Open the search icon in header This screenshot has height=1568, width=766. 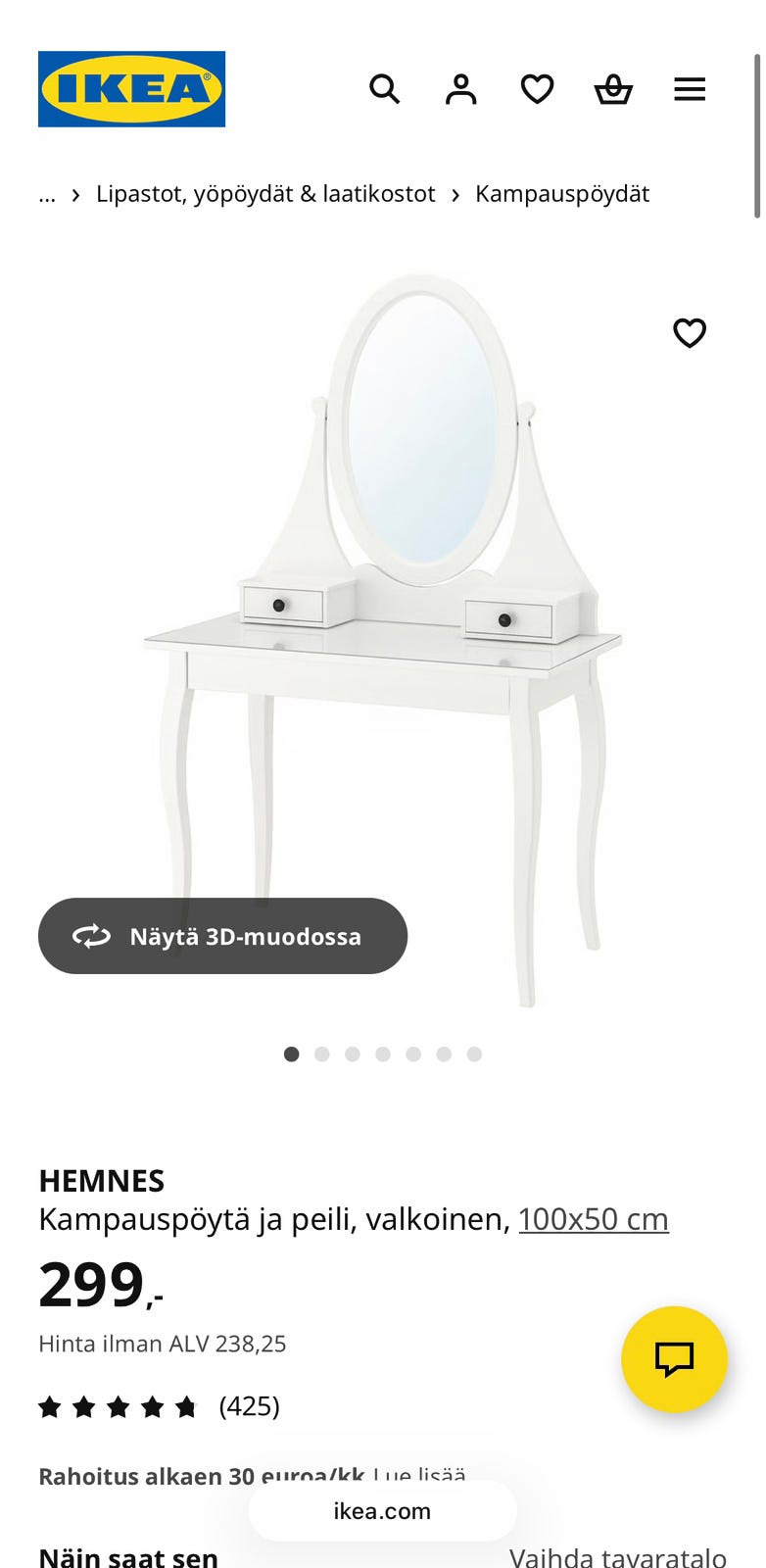384,89
